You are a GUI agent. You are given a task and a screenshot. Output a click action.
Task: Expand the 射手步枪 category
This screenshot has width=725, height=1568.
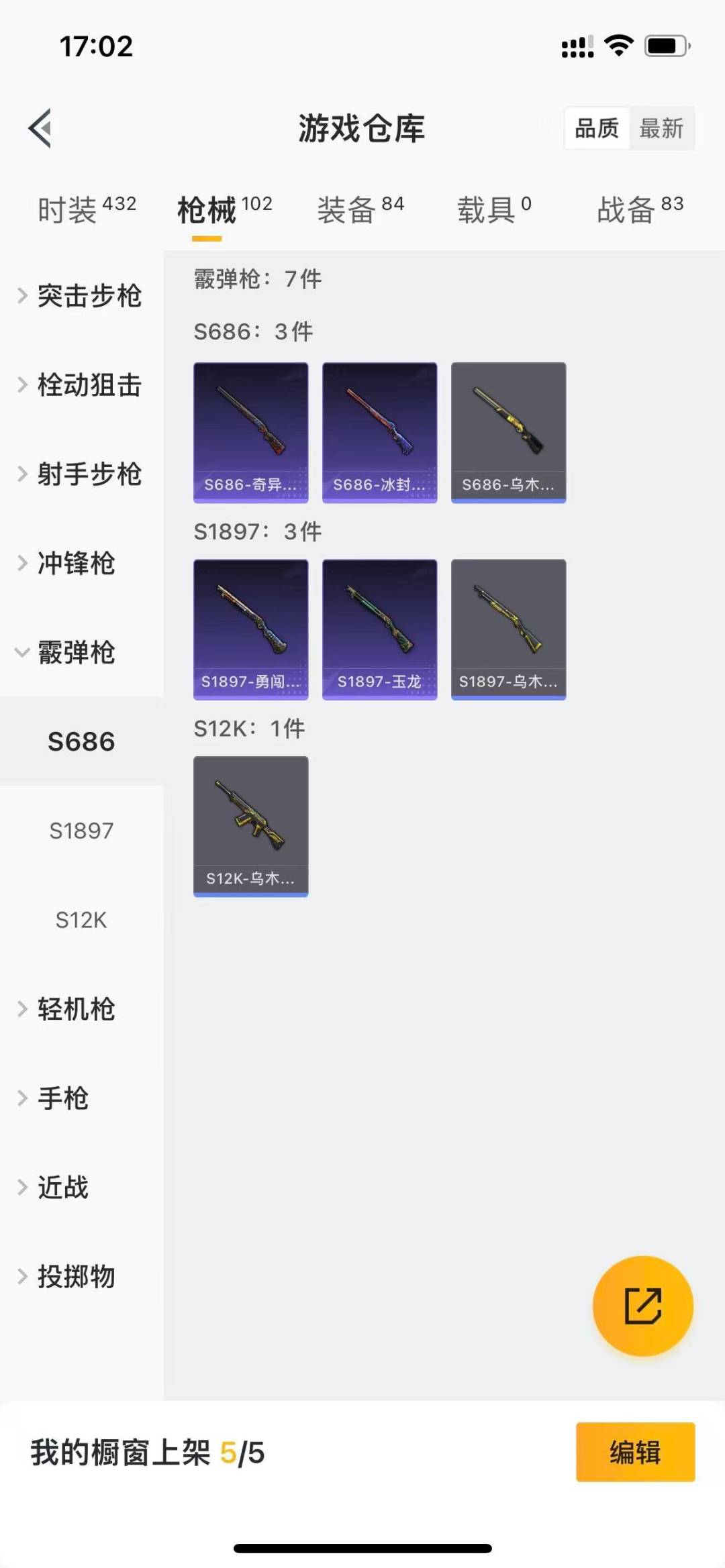[x=81, y=474]
